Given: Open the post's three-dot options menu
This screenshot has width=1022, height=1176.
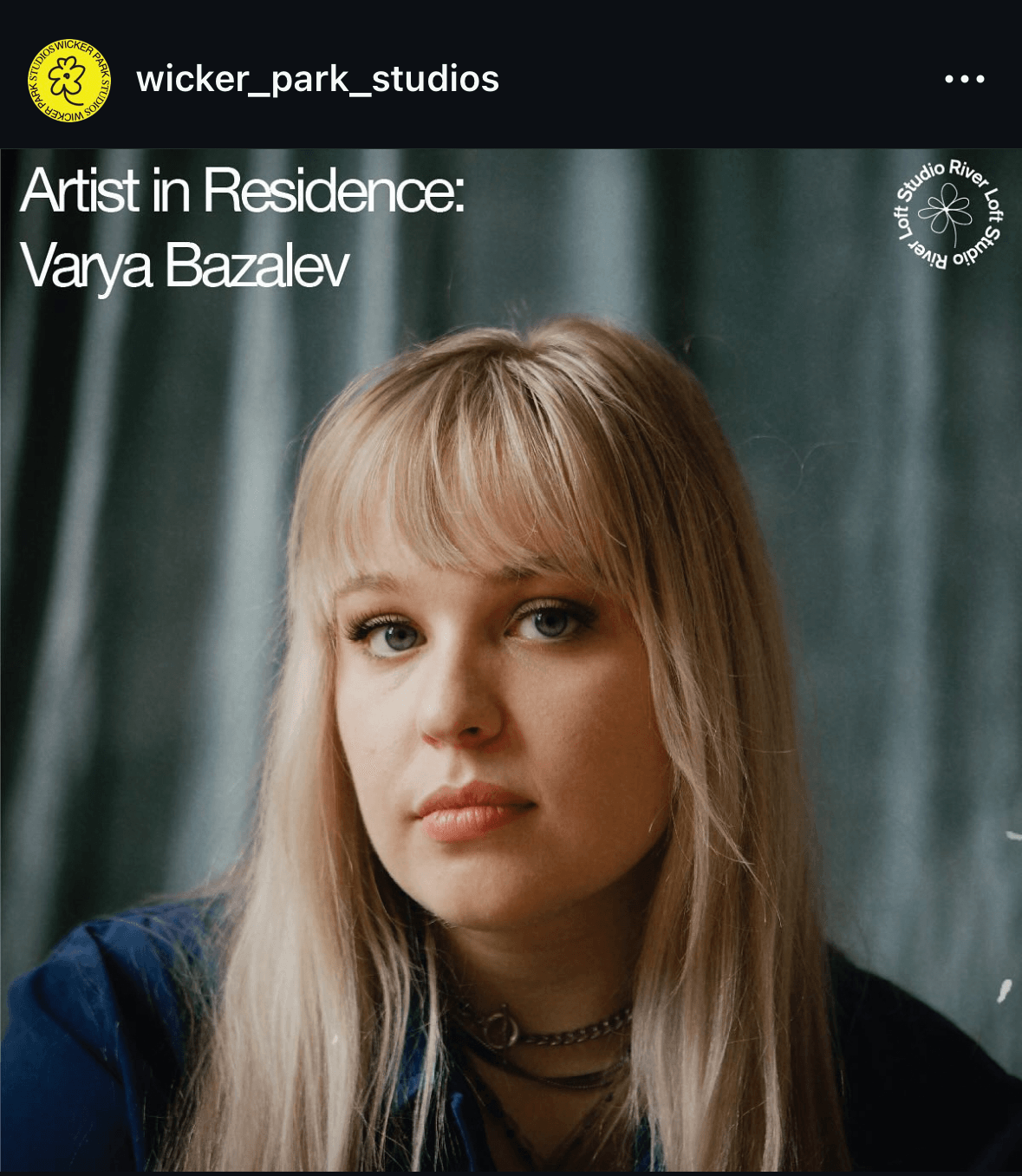Looking at the screenshot, I should pos(964,79).
